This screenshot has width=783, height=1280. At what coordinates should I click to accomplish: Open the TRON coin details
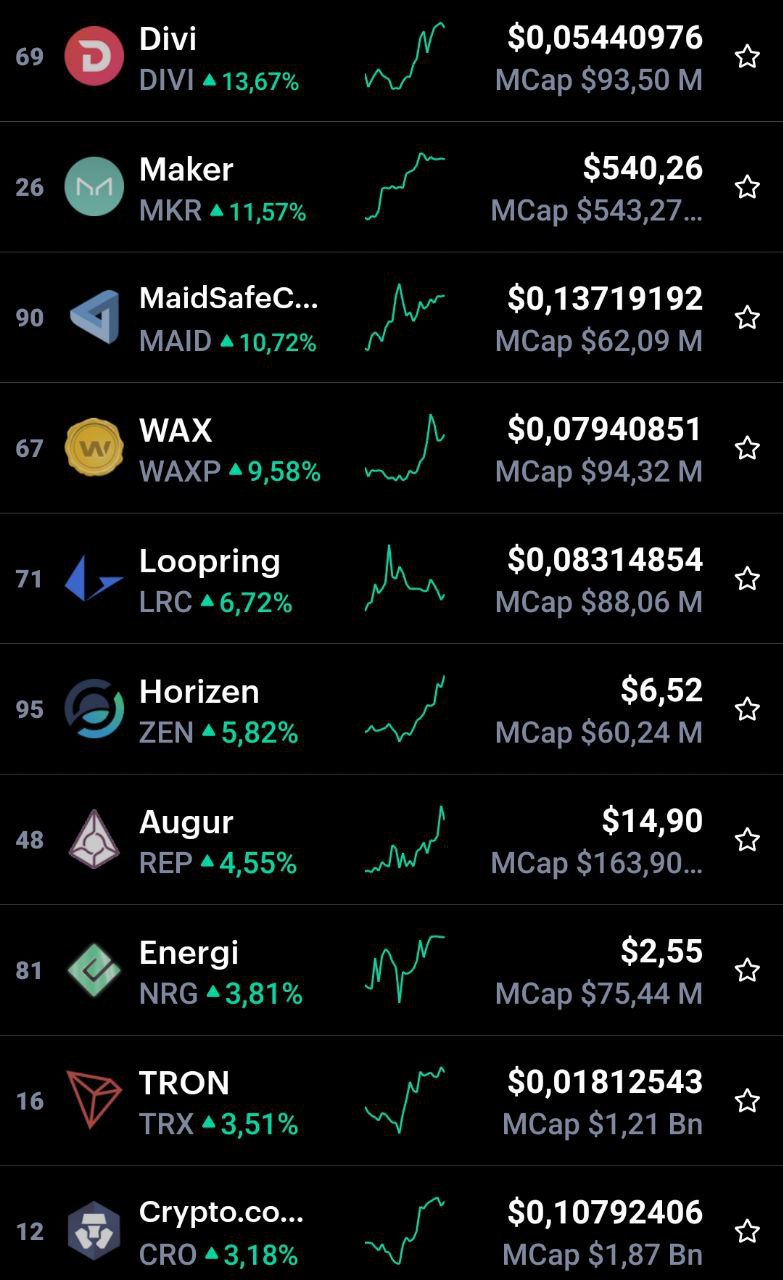[391, 1101]
